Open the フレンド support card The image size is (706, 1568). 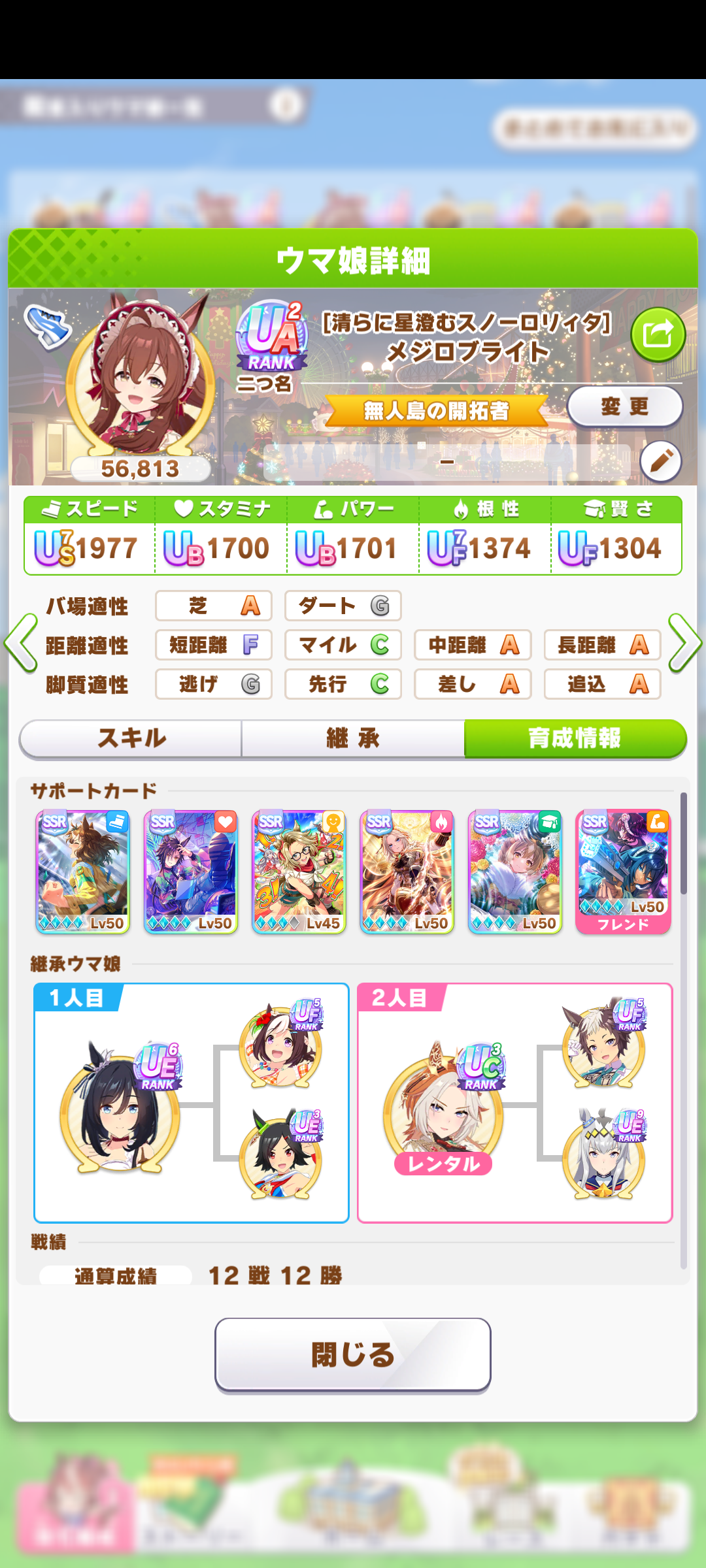point(623,872)
